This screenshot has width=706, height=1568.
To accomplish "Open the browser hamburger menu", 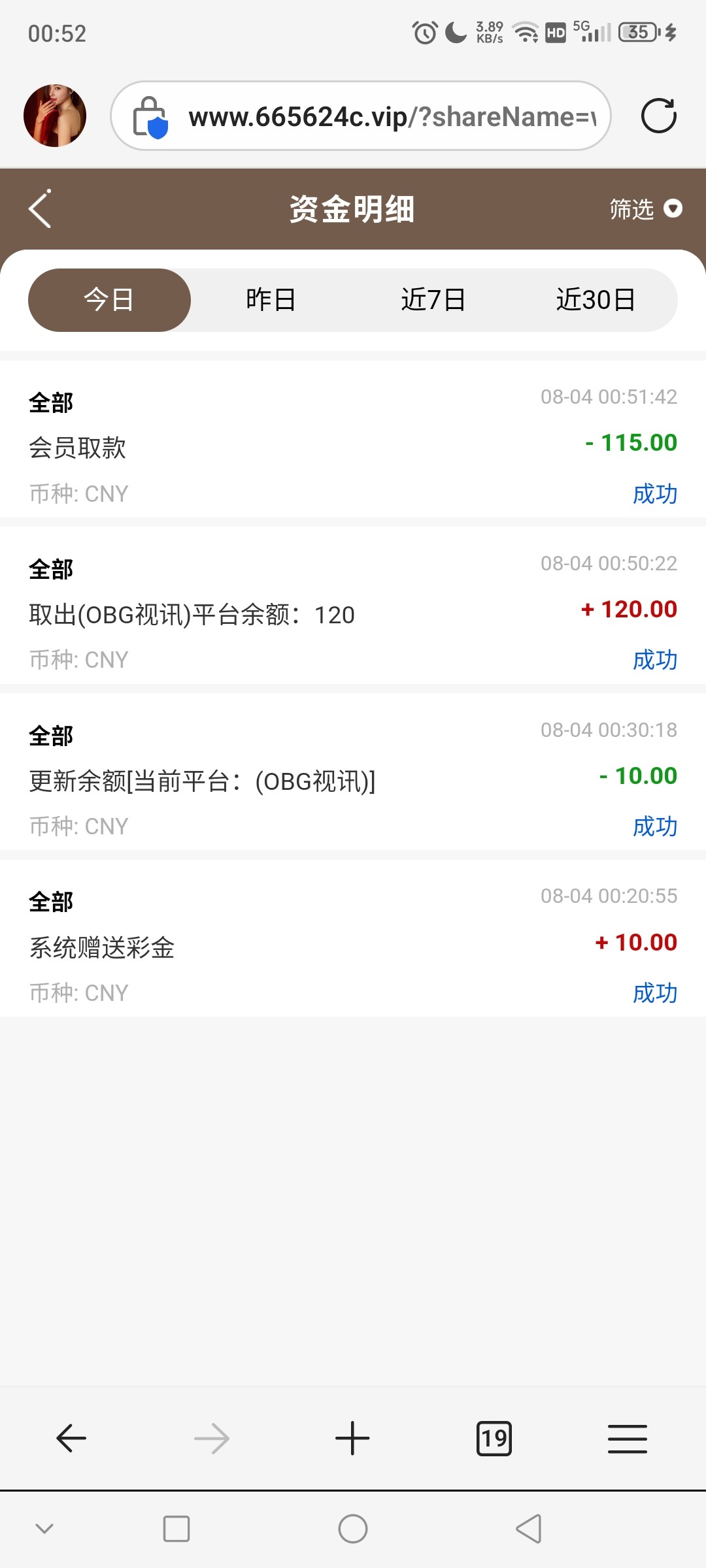I will [x=627, y=1439].
